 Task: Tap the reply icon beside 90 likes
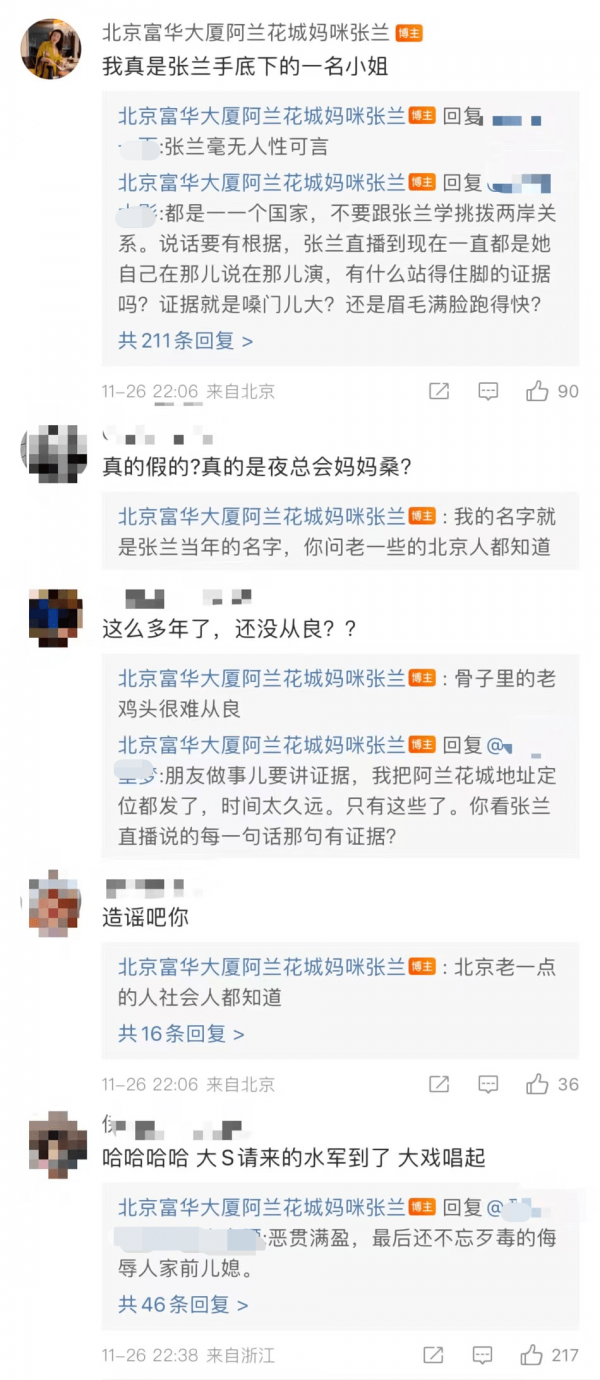click(x=488, y=391)
